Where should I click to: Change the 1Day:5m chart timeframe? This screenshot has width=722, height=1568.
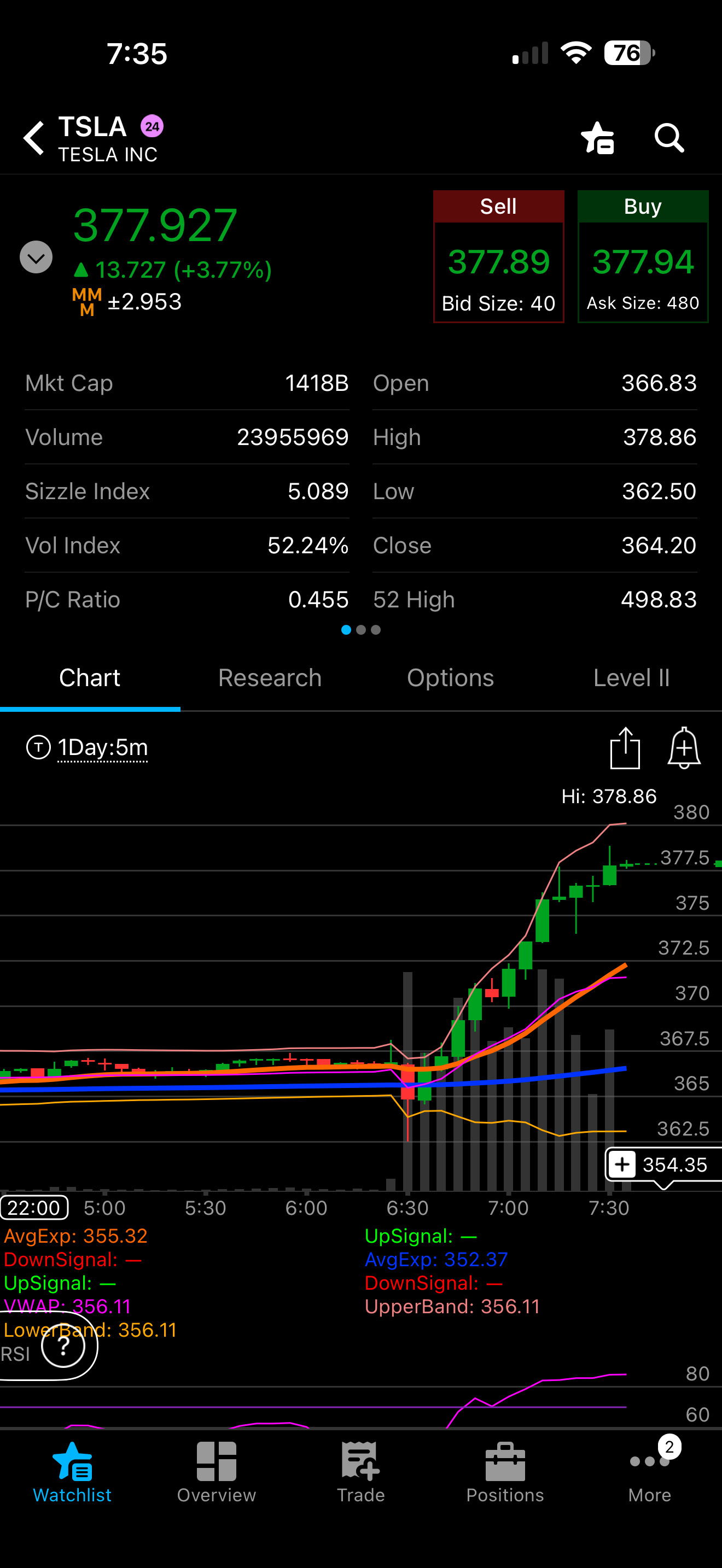pos(102,747)
